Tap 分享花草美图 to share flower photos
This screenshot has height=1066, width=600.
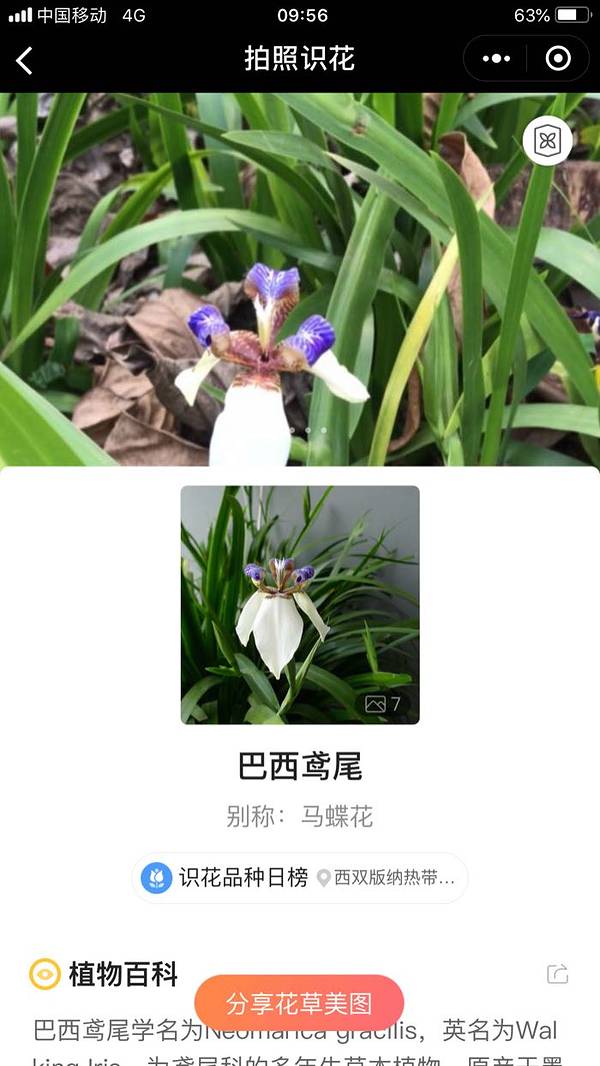299,1003
